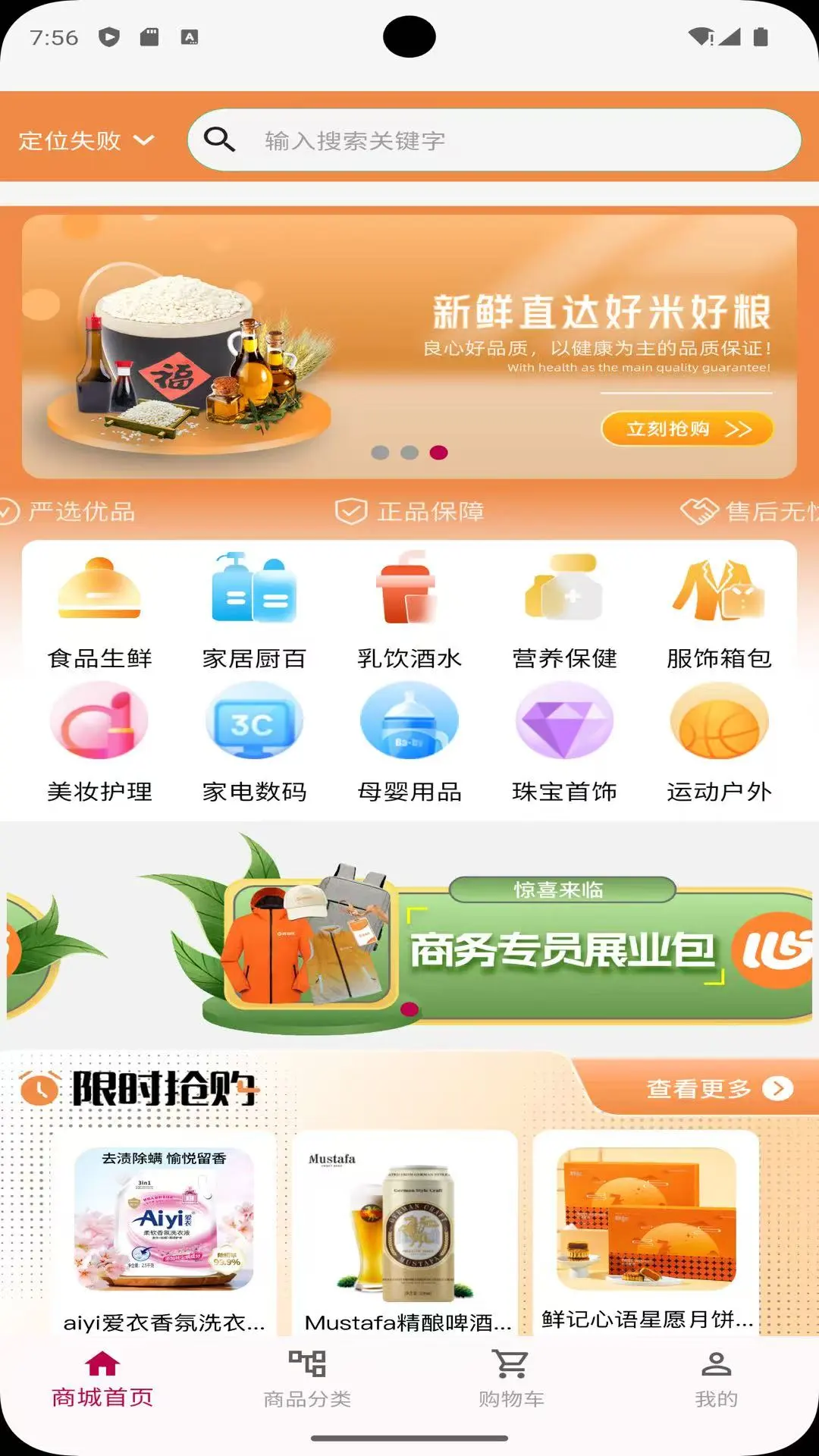
Task: Expand the 定位失败 location dropdown
Action: (x=83, y=140)
